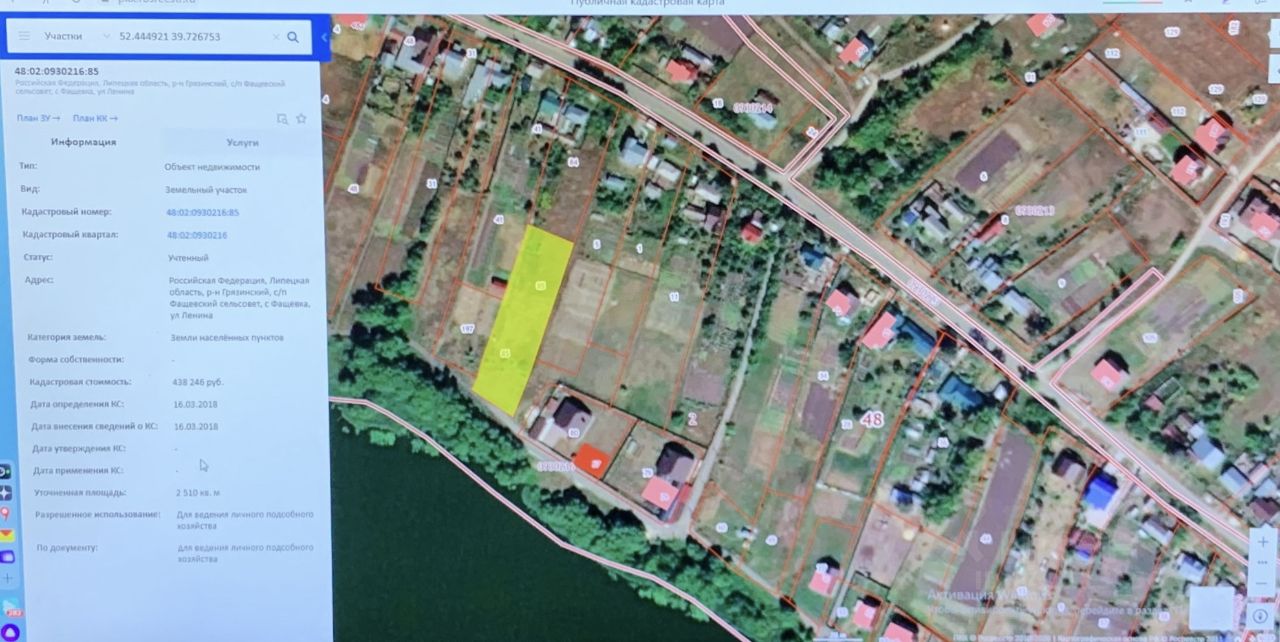
Task: Add parcel to favorites with star
Action: coord(301,118)
